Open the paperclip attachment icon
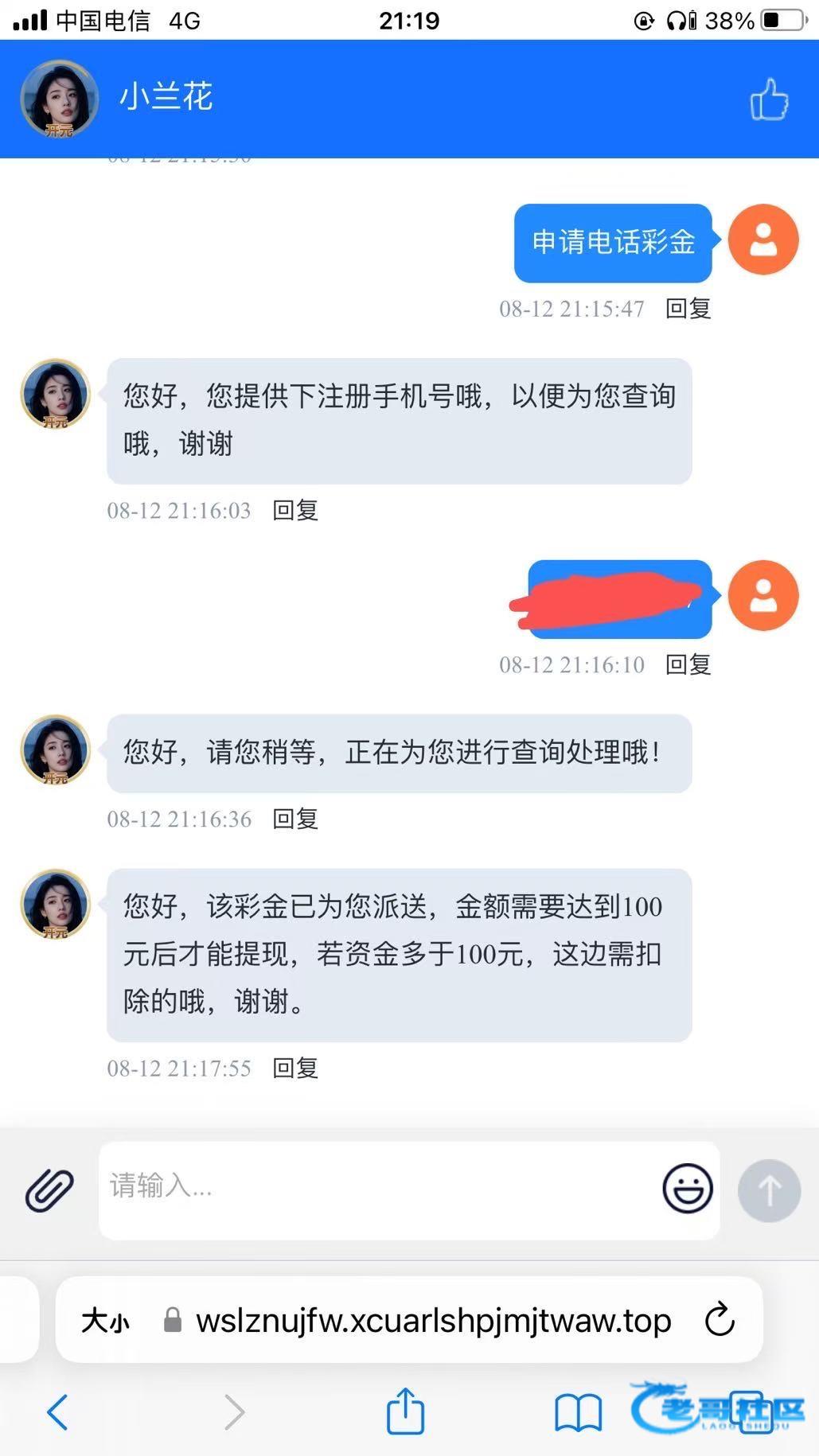The image size is (819, 1456). [x=49, y=1190]
